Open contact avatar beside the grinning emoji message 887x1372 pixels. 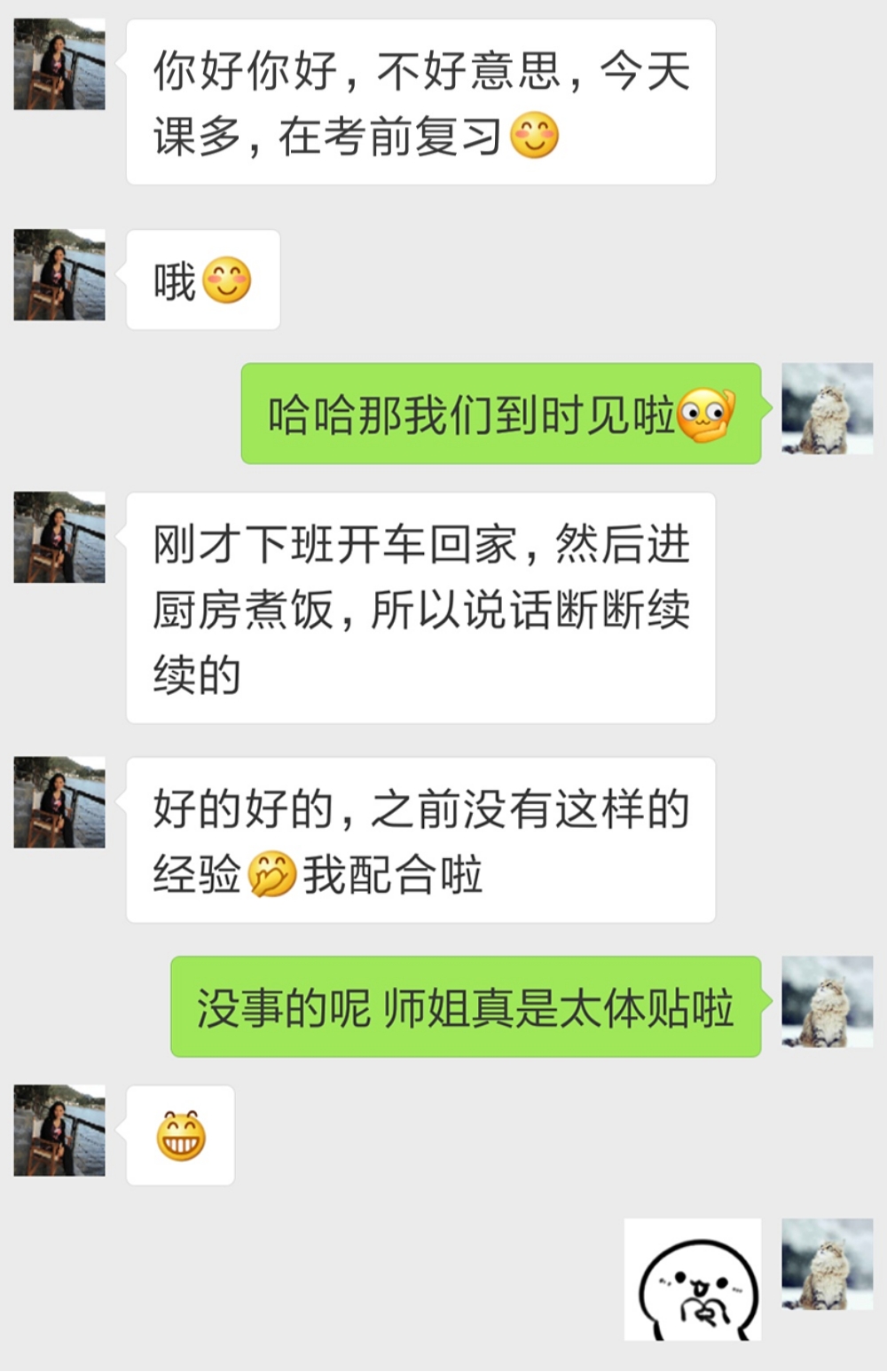point(59,1130)
